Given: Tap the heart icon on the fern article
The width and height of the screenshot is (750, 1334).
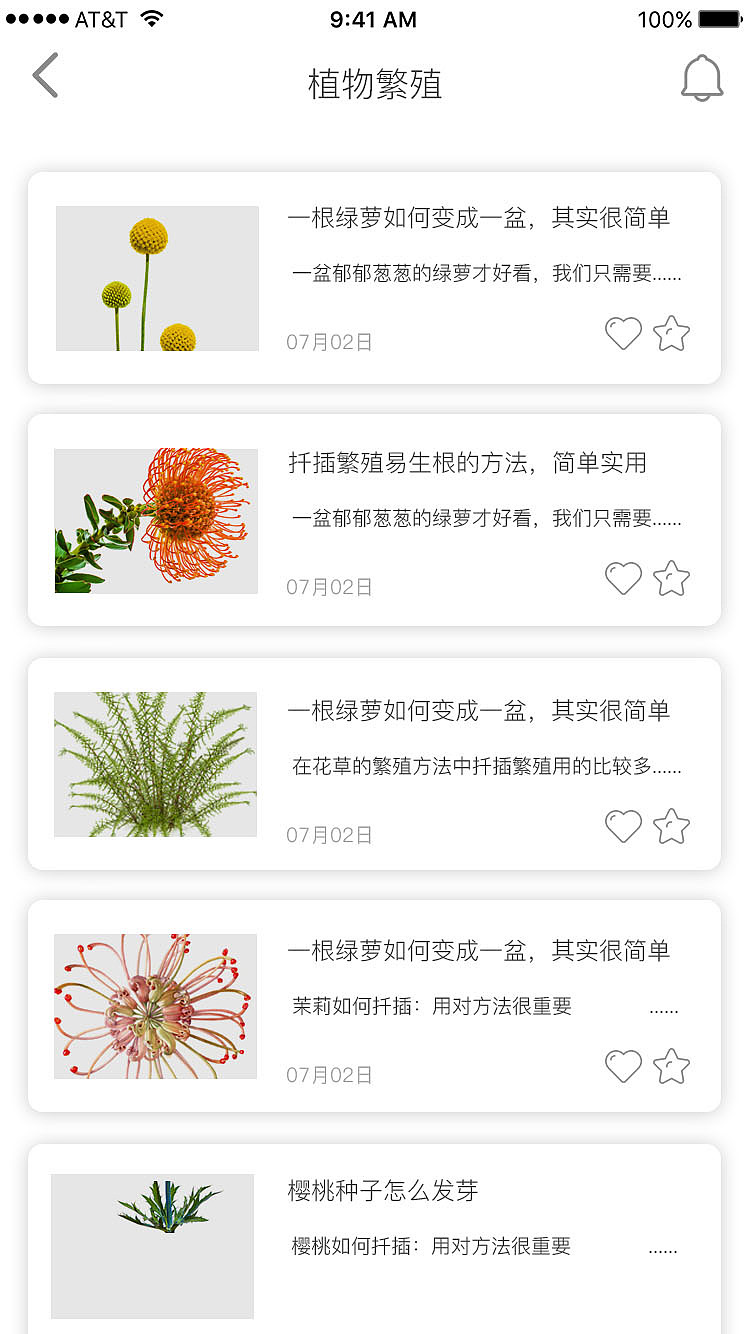Looking at the screenshot, I should point(623,826).
